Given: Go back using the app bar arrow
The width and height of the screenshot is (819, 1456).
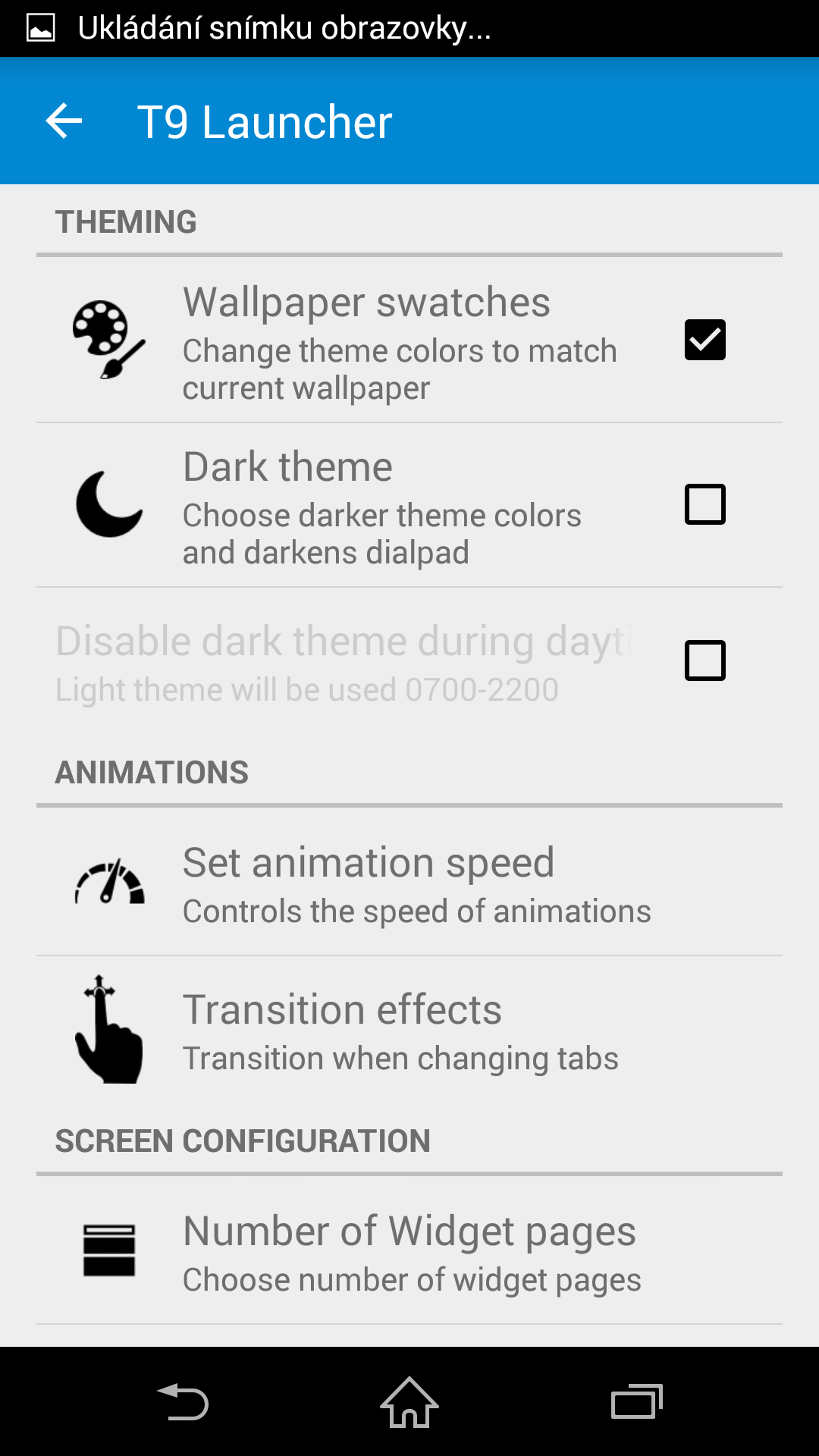Looking at the screenshot, I should click(x=64, y=121).
